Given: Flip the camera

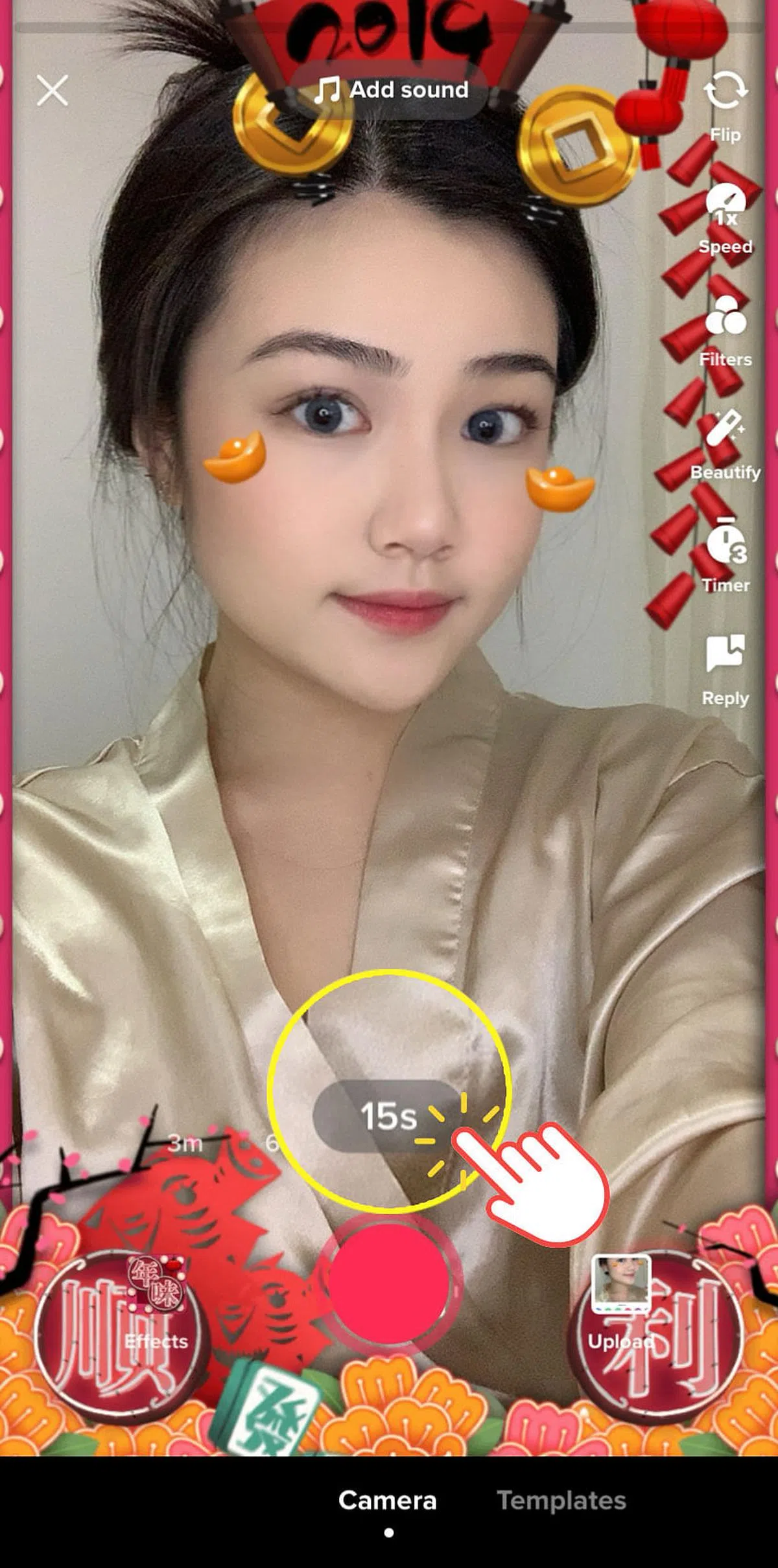Looking at the screenshot, I should pyautogui.click(x=725, y=104).
